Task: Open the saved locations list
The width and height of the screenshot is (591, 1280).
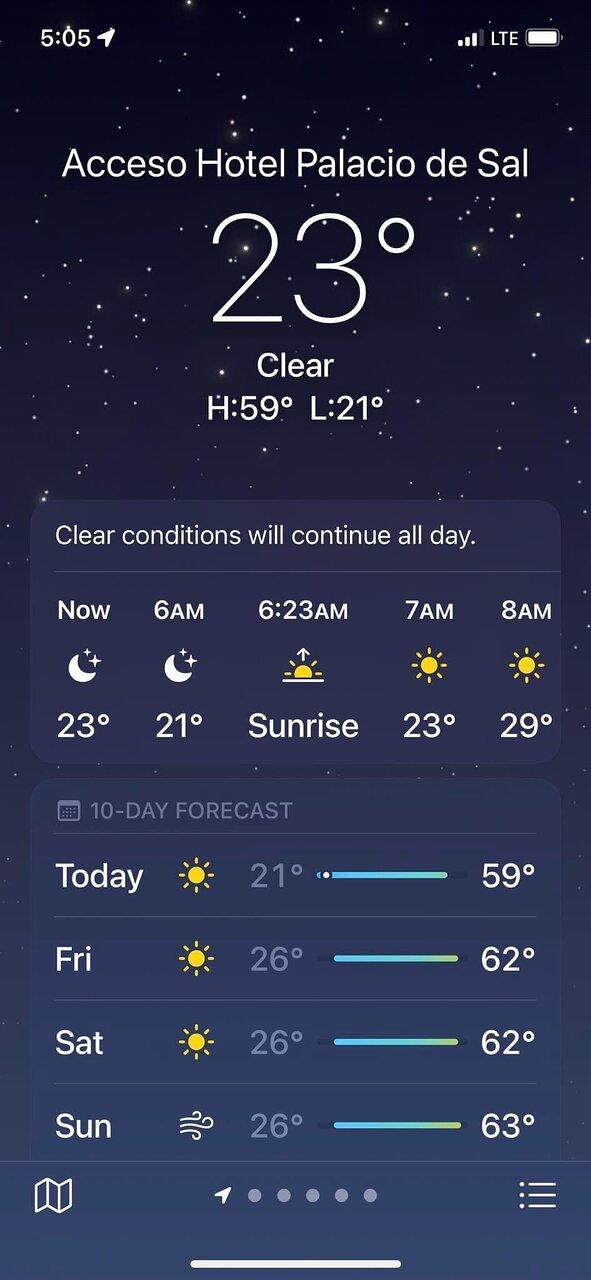Action: [x=537, y=1195]
